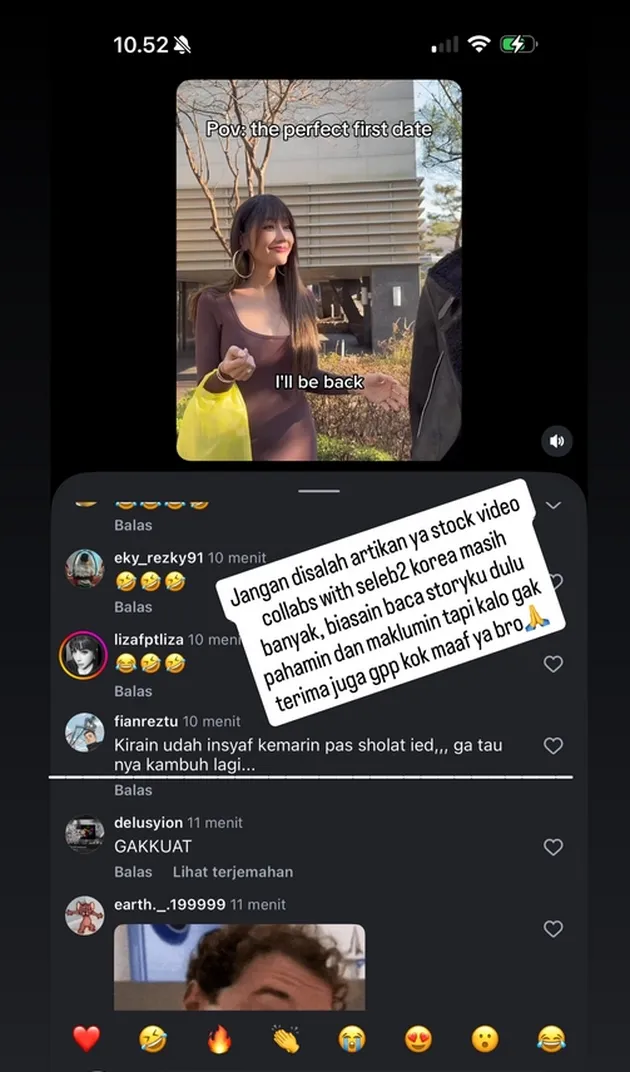Screen dimensions: 630x1072
Task: Toggle the video sound speaker icon
Action: pos(557,441)
